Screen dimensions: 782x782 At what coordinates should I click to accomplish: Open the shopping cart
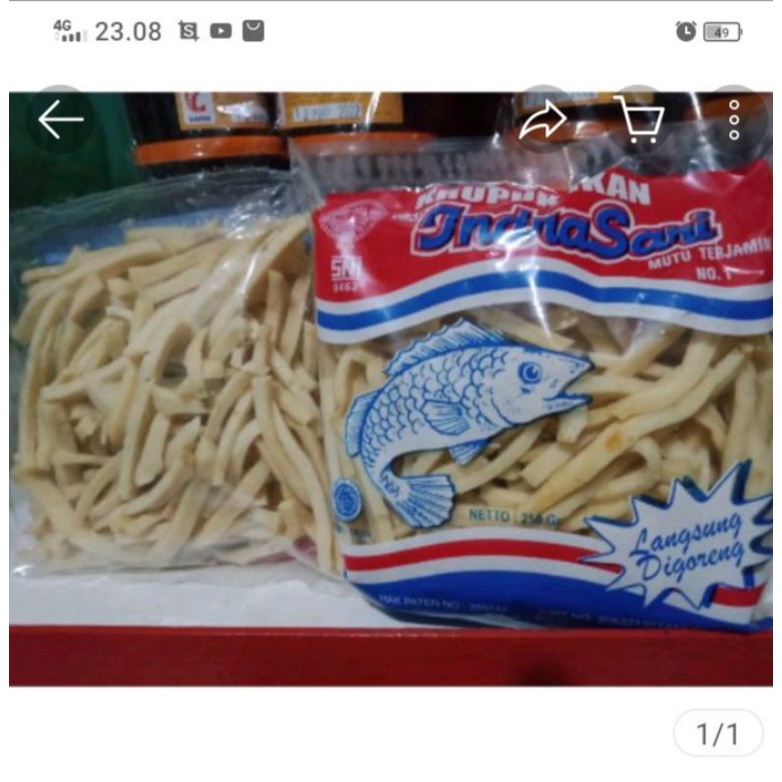(640, 120)
